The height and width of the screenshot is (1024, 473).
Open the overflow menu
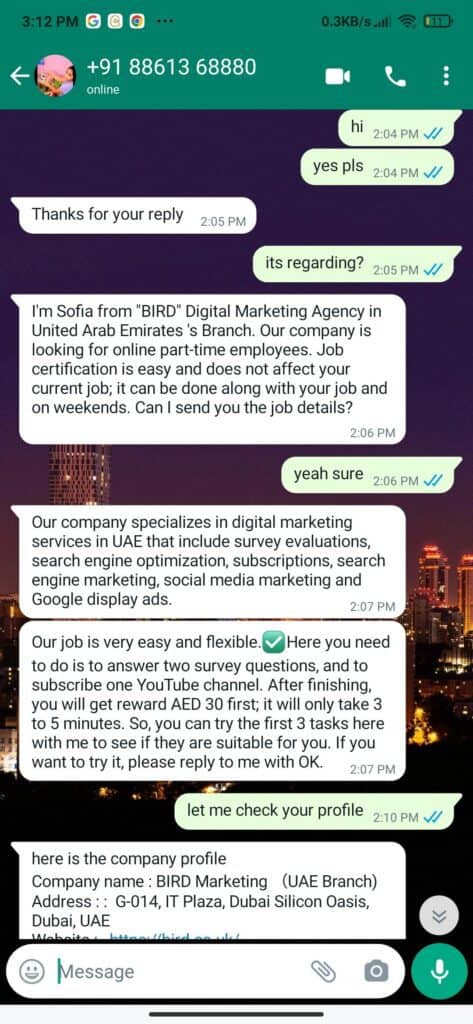point(446,76)
